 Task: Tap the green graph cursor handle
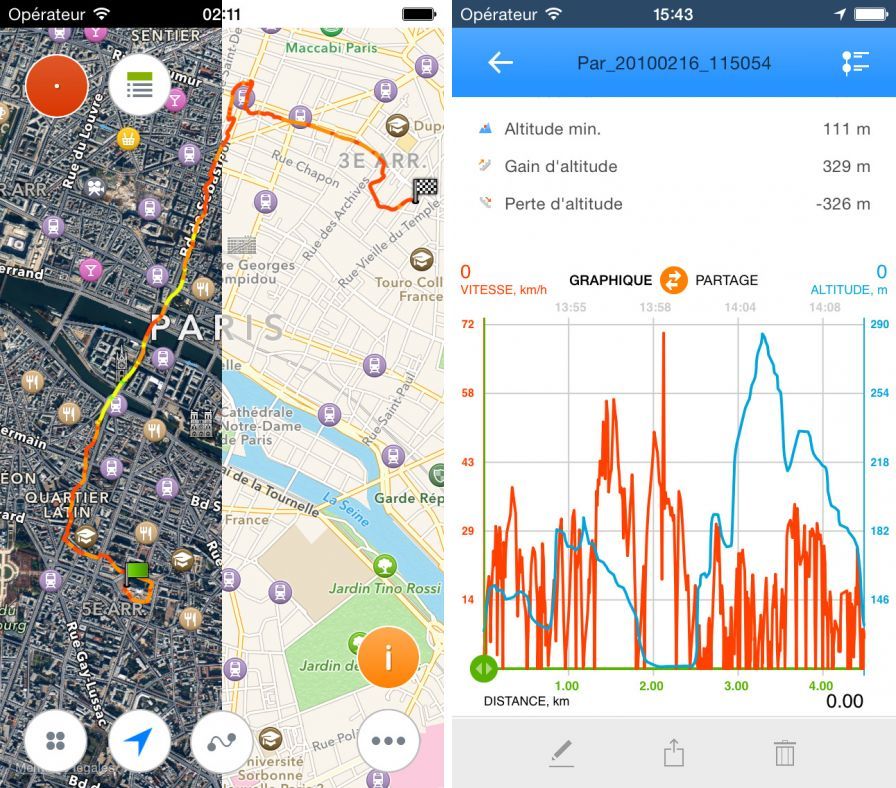pyautogui.click(x=483, y=667)
